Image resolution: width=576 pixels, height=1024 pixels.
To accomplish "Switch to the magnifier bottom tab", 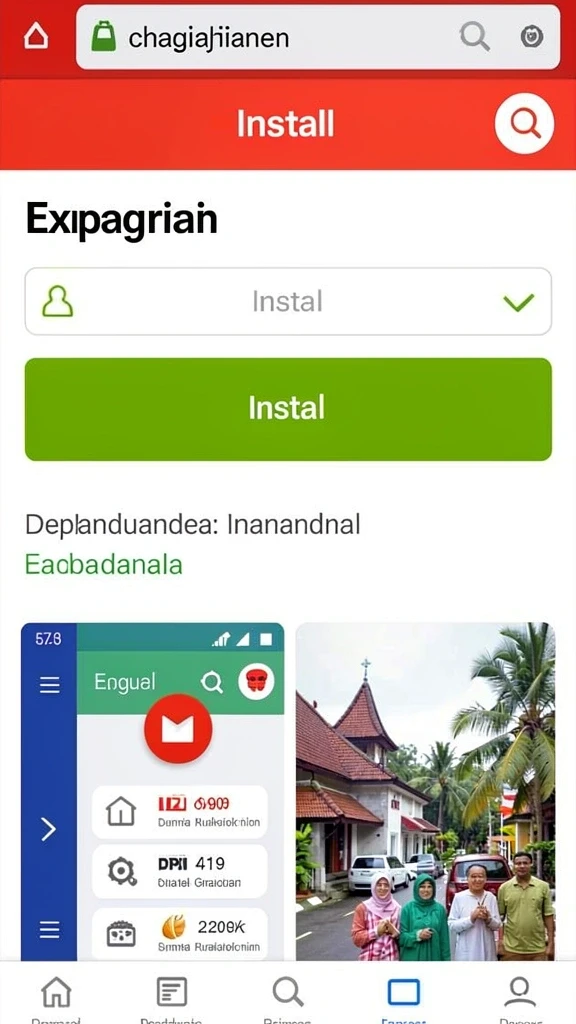I will [288, 994].
